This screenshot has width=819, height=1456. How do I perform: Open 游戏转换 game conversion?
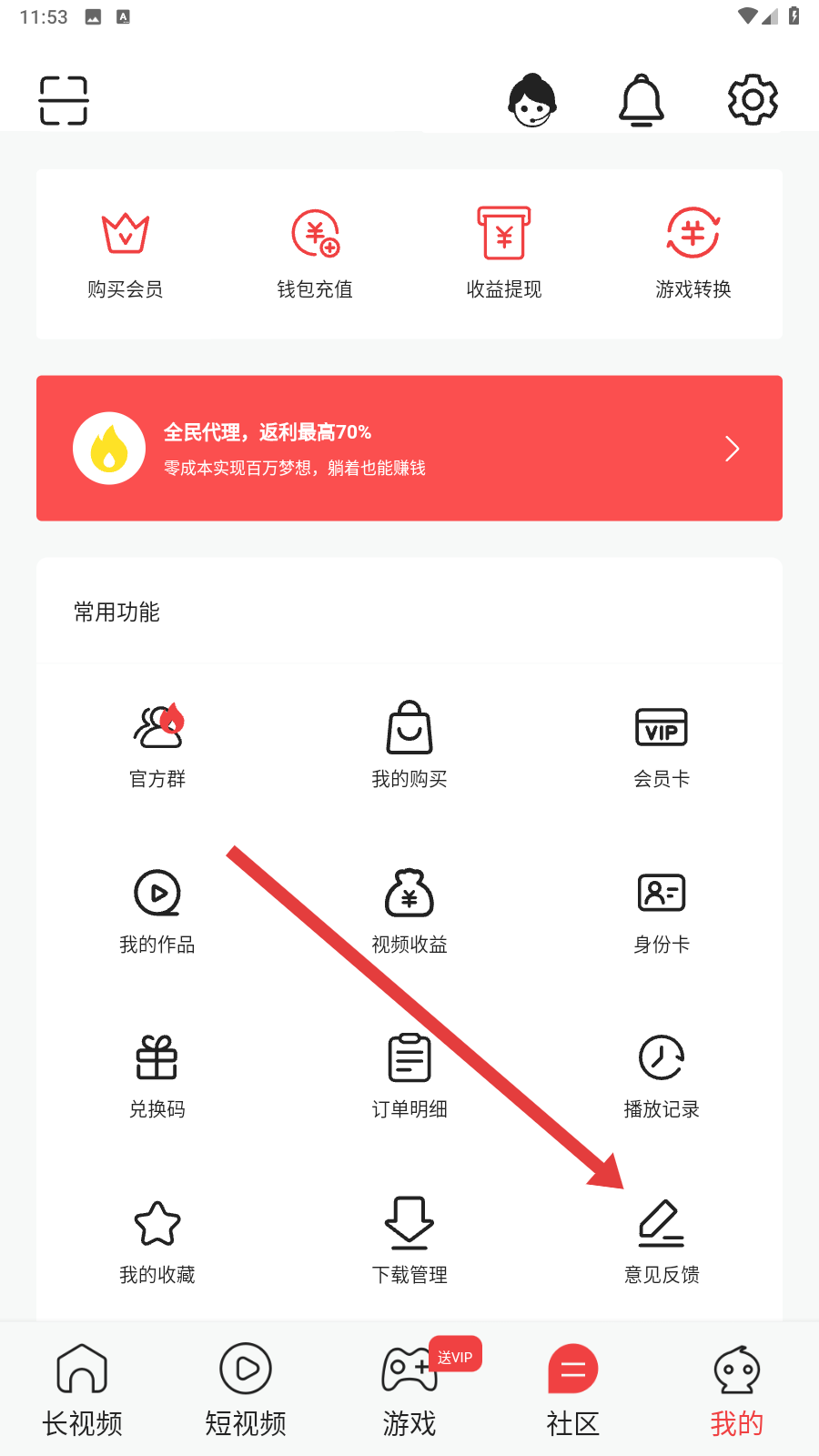coord(693,255)
